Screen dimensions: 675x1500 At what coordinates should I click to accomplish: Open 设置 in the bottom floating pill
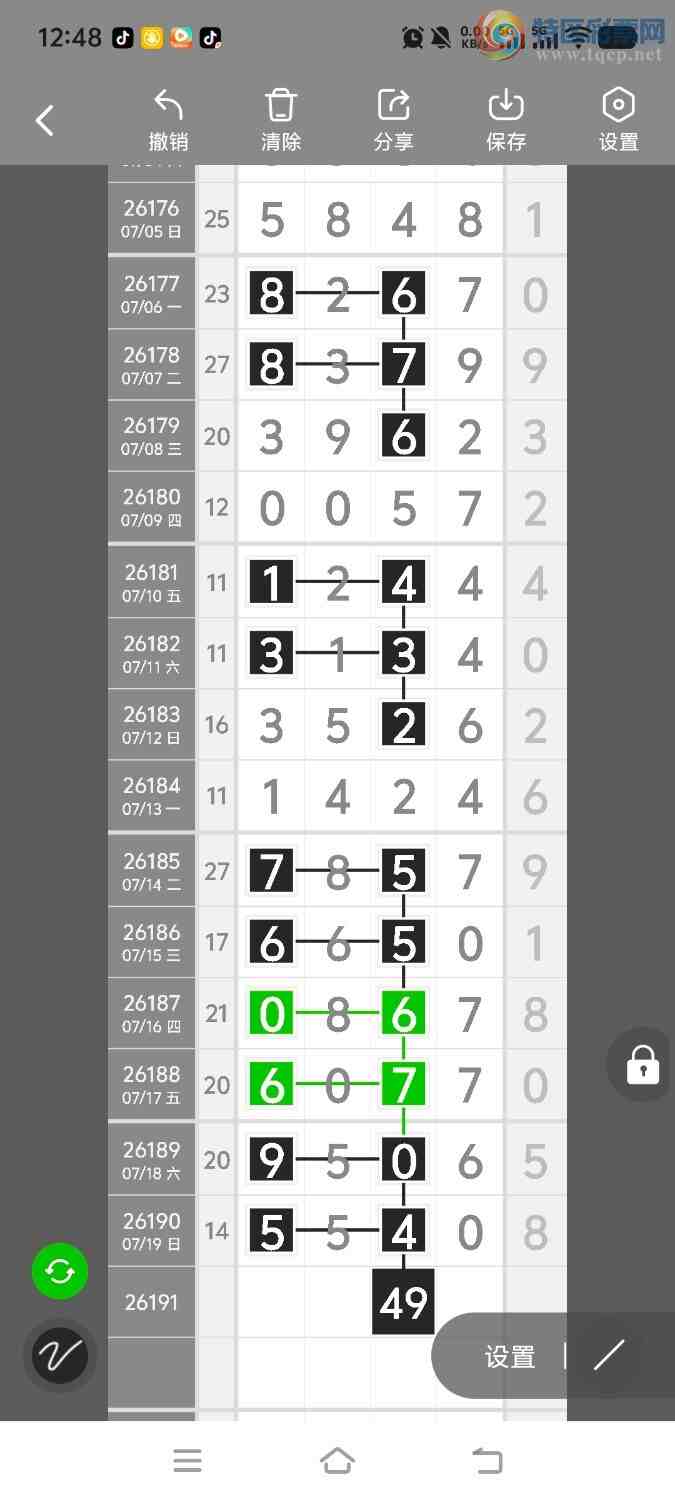click(510, 1357)
